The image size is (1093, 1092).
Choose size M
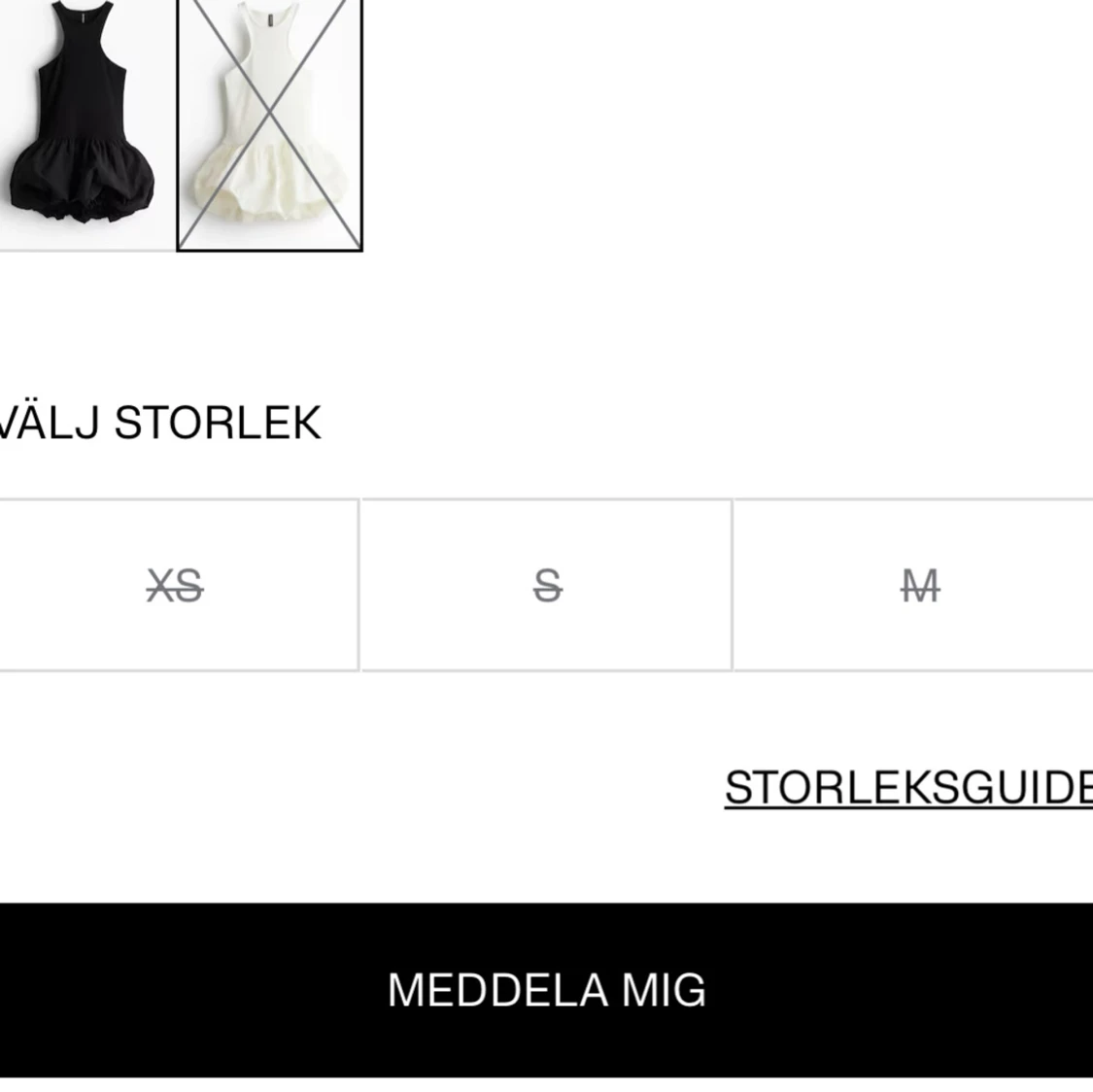tap(918, 586)
